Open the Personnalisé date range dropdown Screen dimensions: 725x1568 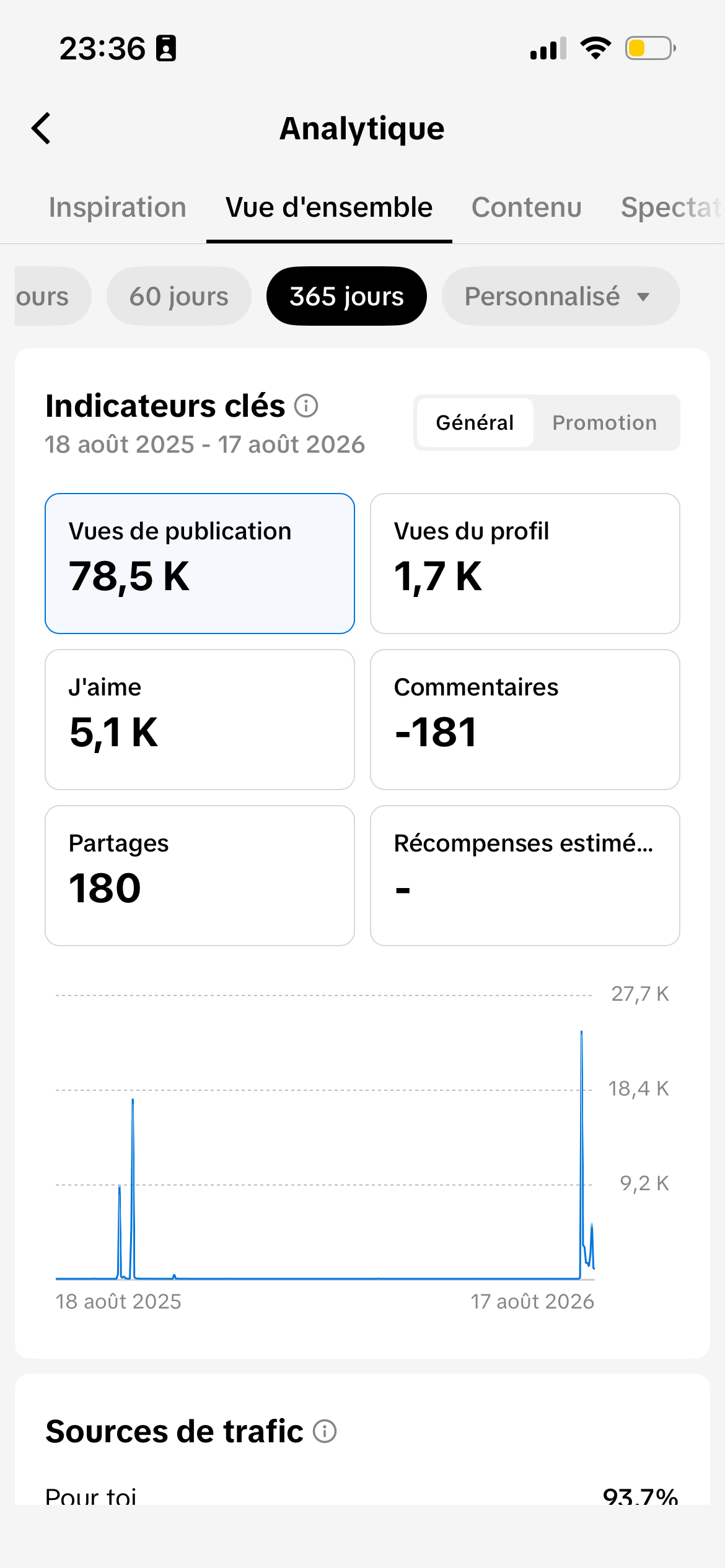pos(561,296)
